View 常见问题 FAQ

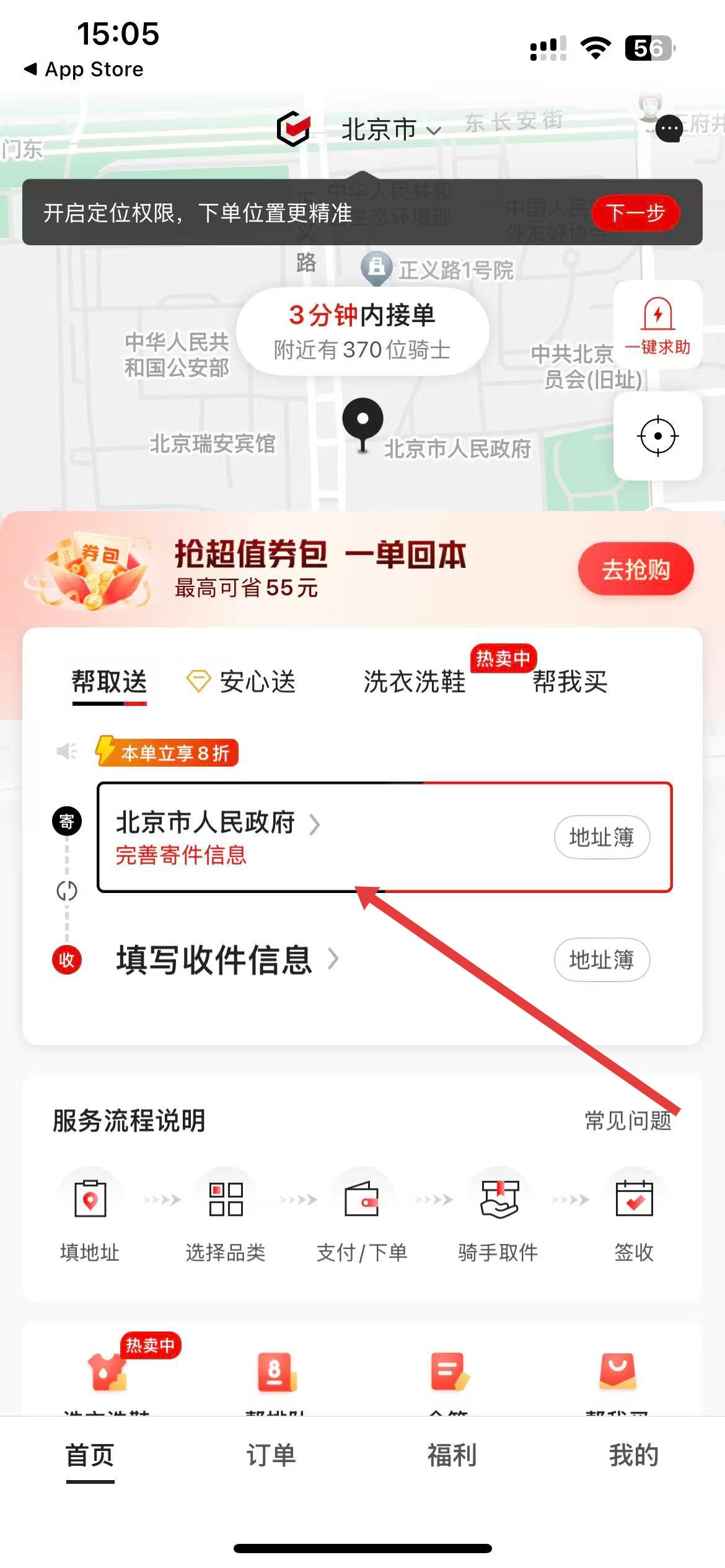pos(628,1120)
